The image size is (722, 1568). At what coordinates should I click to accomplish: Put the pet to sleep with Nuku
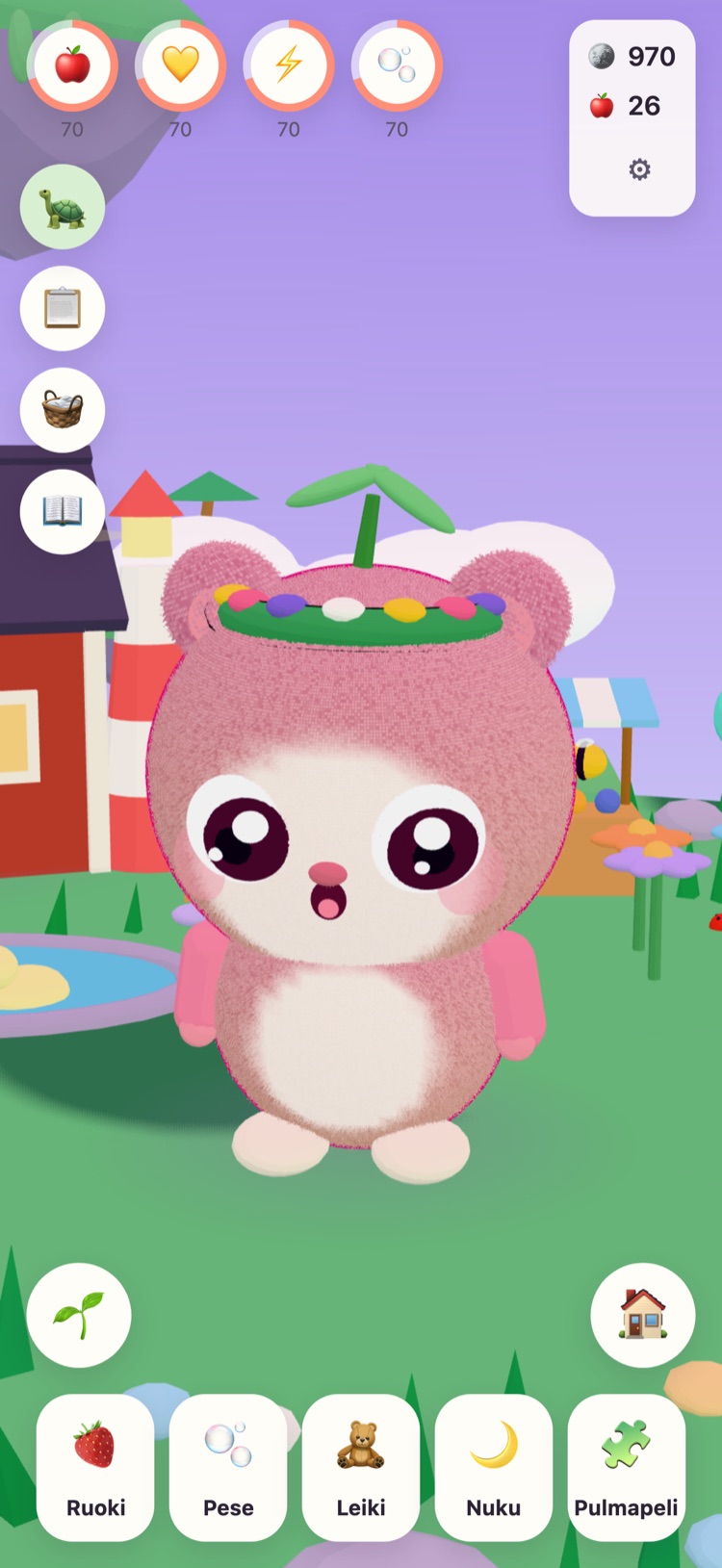[494, 1467]
